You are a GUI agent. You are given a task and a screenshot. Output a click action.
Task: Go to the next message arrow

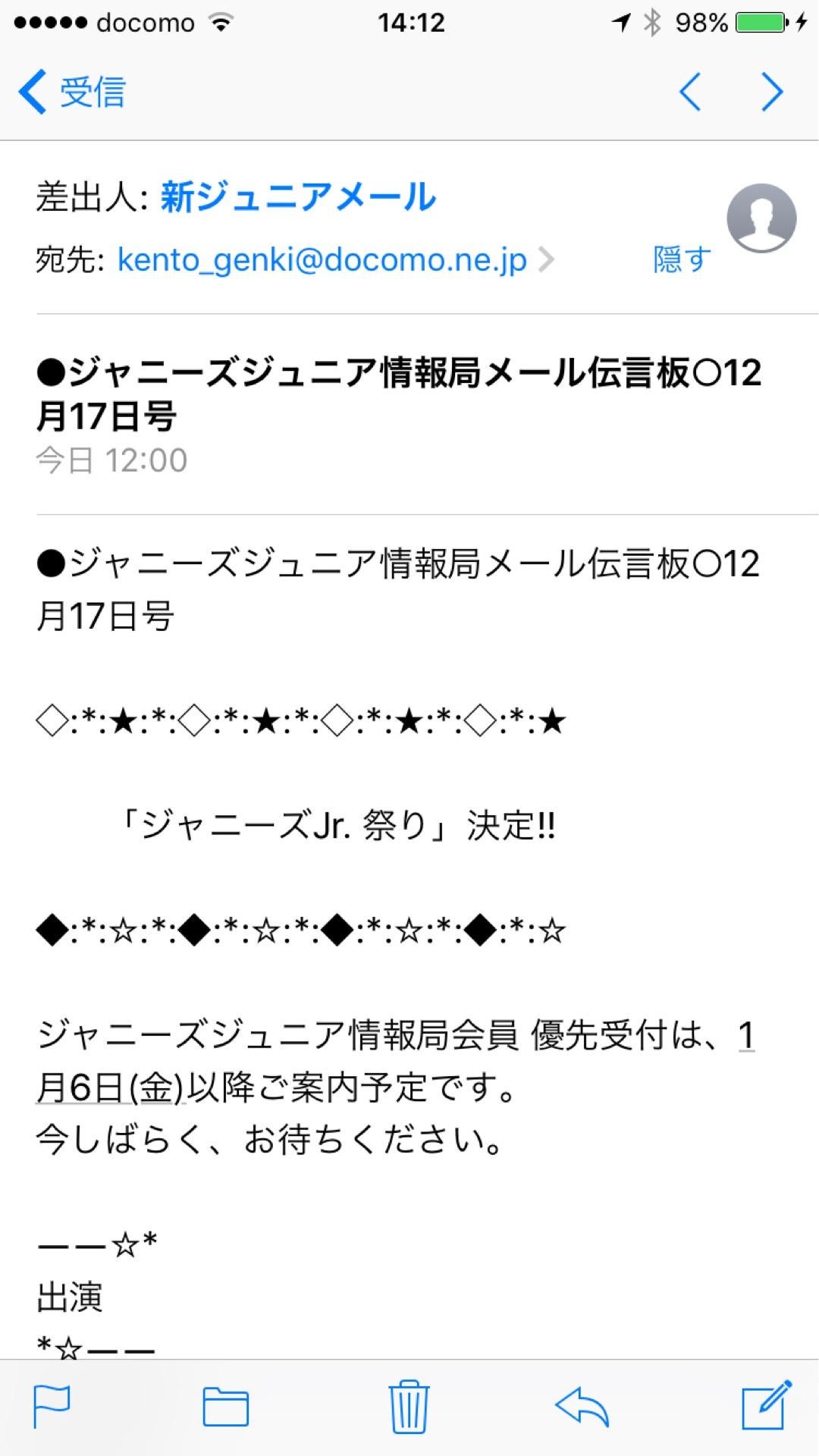tap(772, 92)
